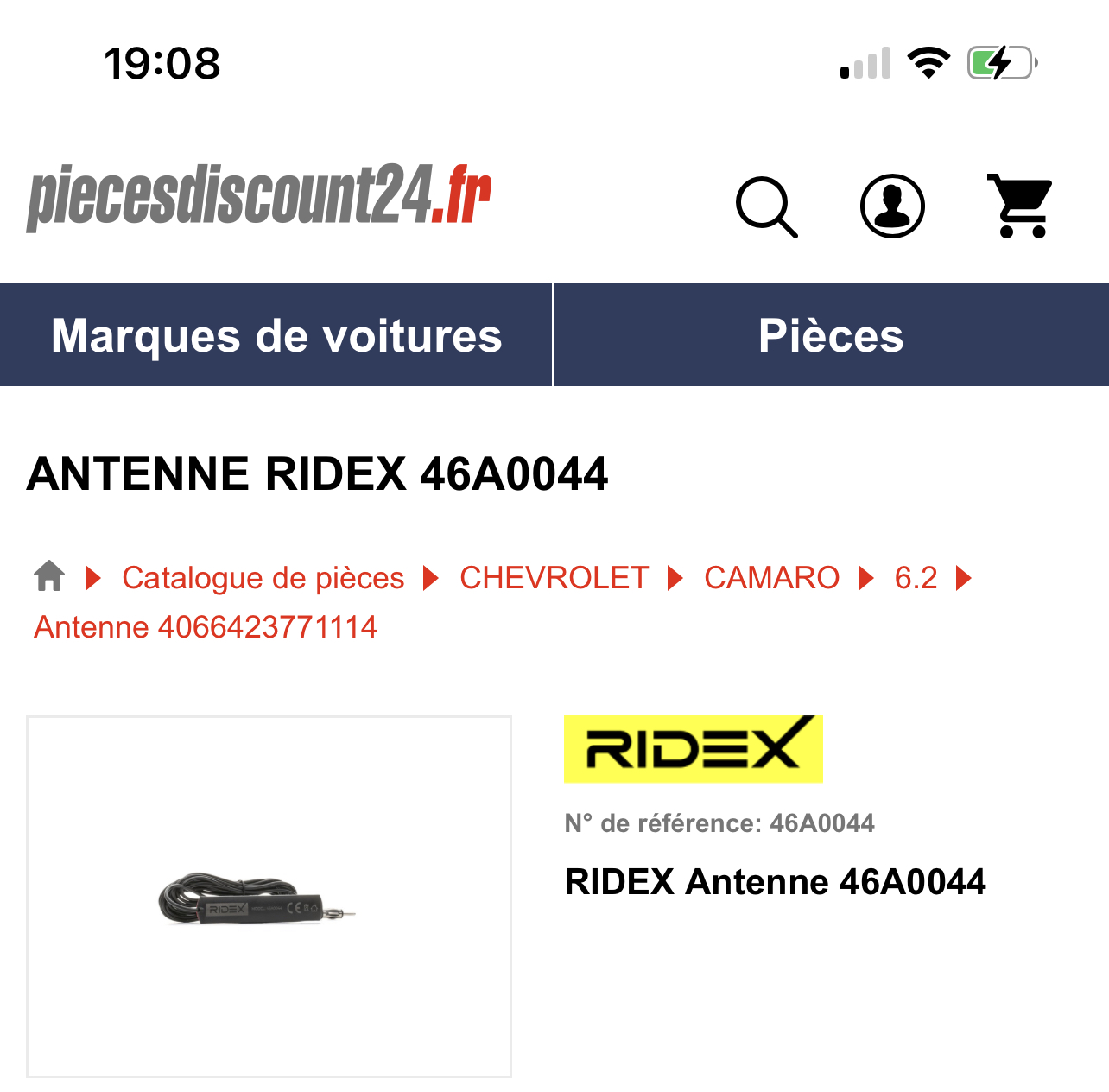This screenshot has width=1109, height=1092.
Task: Open the 6.2 engine breadcrumb
Action: [x=916, y=578]
